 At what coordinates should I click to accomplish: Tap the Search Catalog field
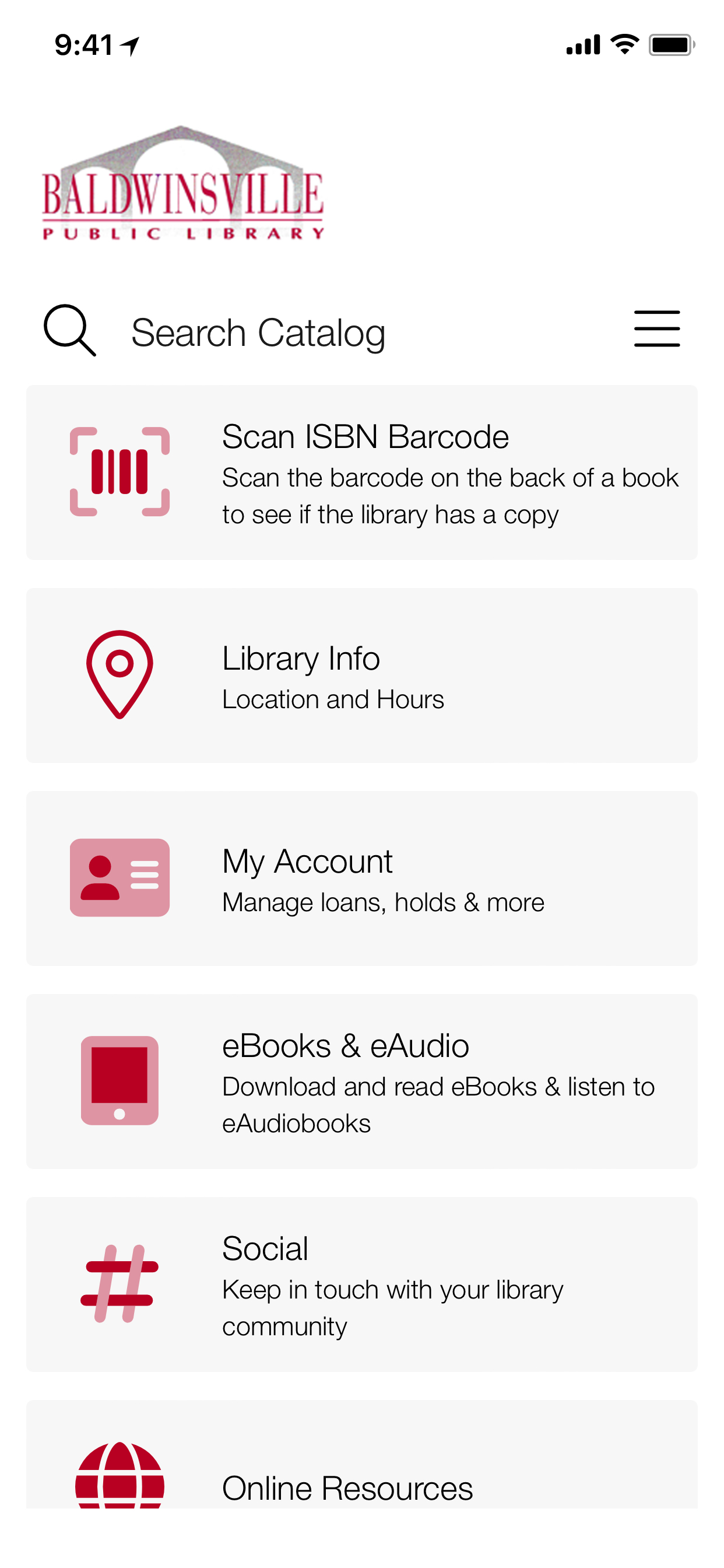[258, 333]
